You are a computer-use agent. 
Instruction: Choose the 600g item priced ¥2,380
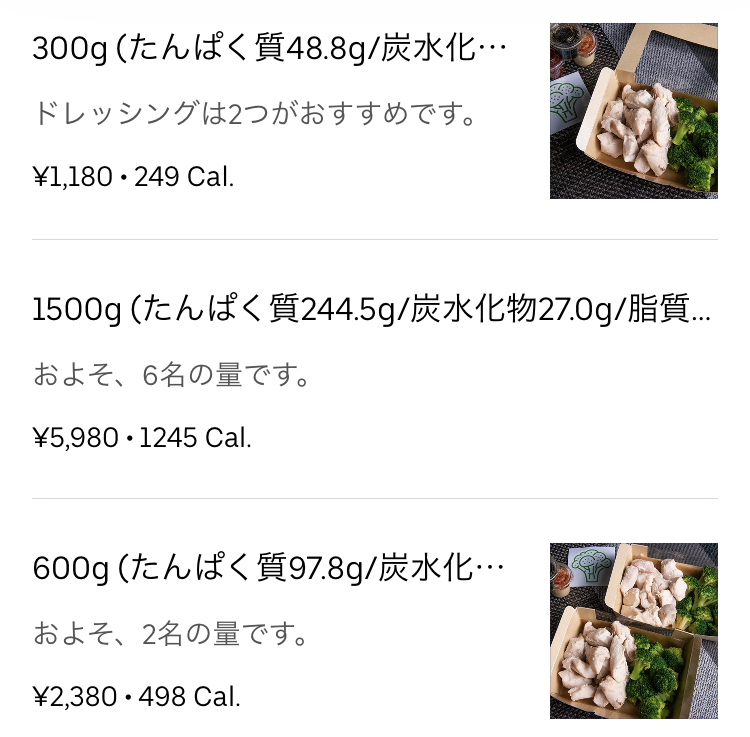(x=270, y=569)
